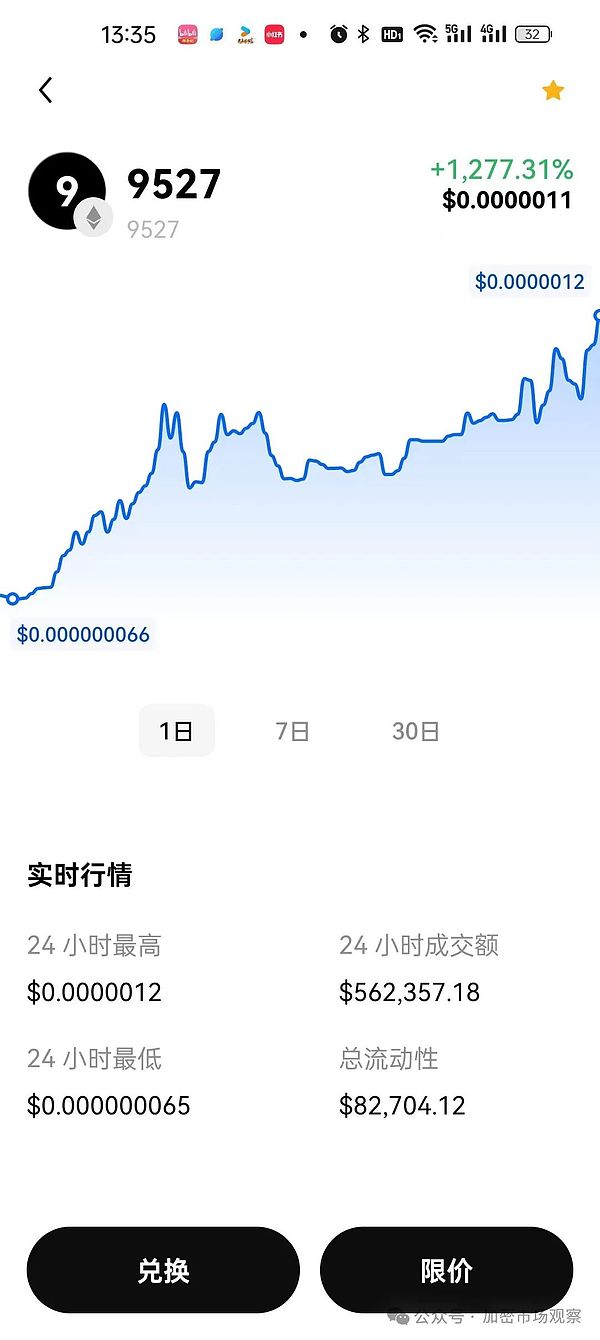The image size is (600, 1340).
Task: Switch chart to the 7日 range
Action: [292, 731]
